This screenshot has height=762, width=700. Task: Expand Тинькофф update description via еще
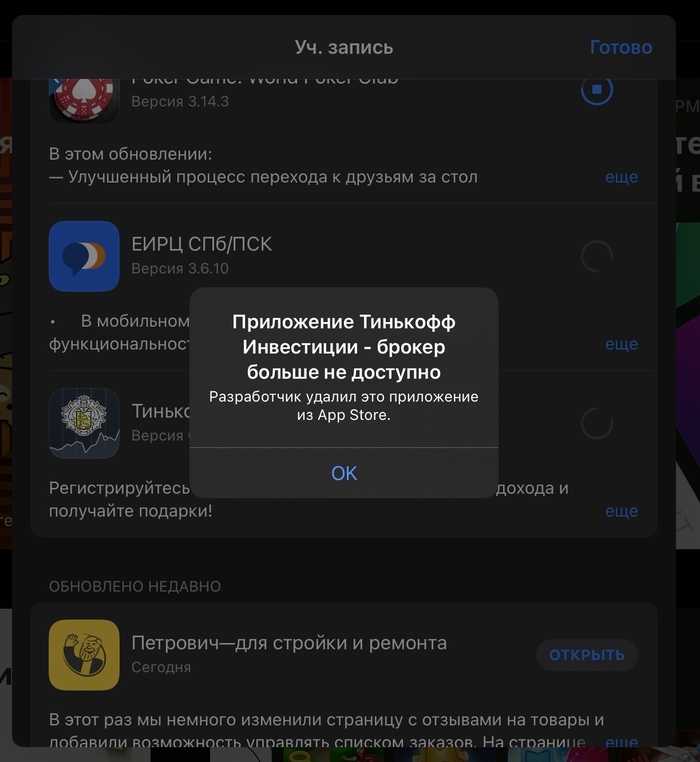620,511
